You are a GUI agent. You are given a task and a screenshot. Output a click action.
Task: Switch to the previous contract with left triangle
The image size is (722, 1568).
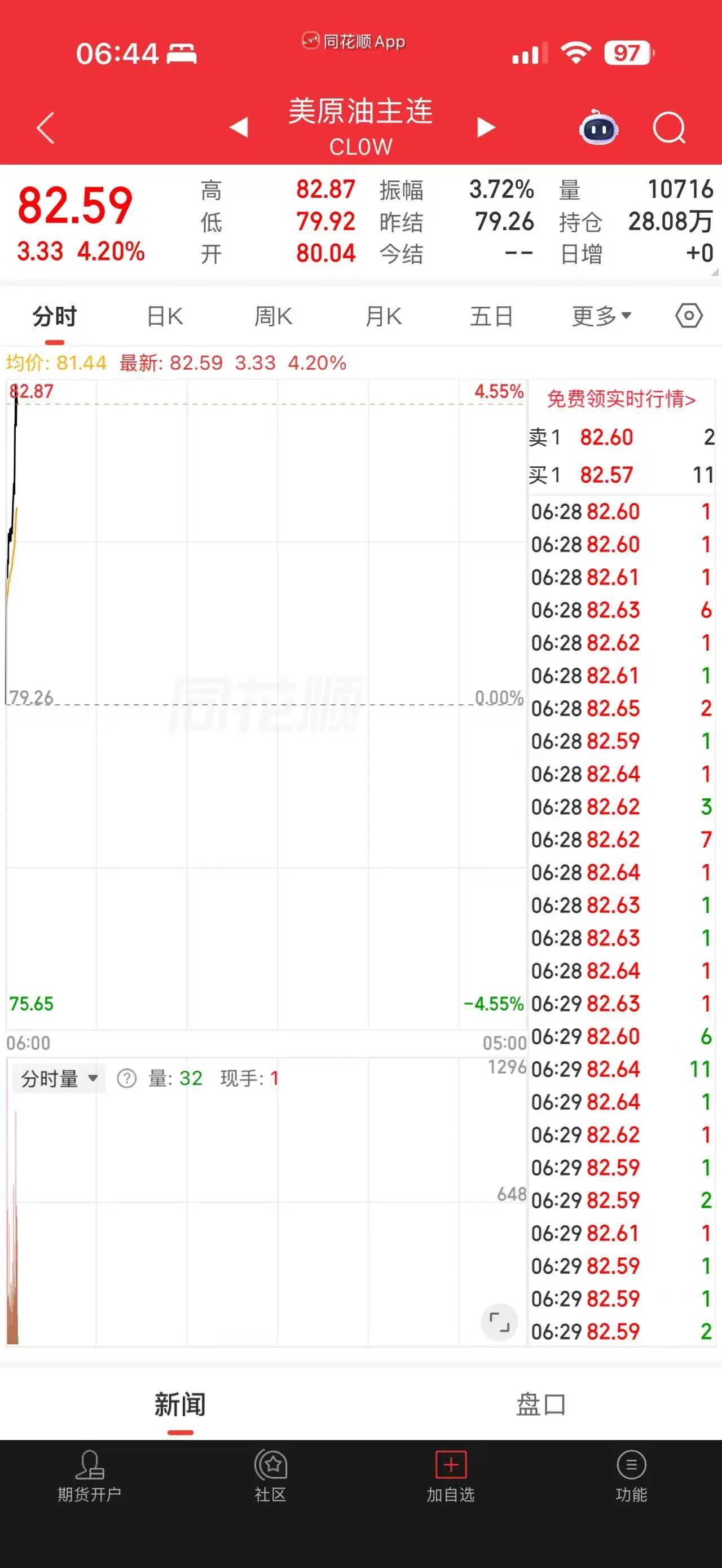coord(239,127)
